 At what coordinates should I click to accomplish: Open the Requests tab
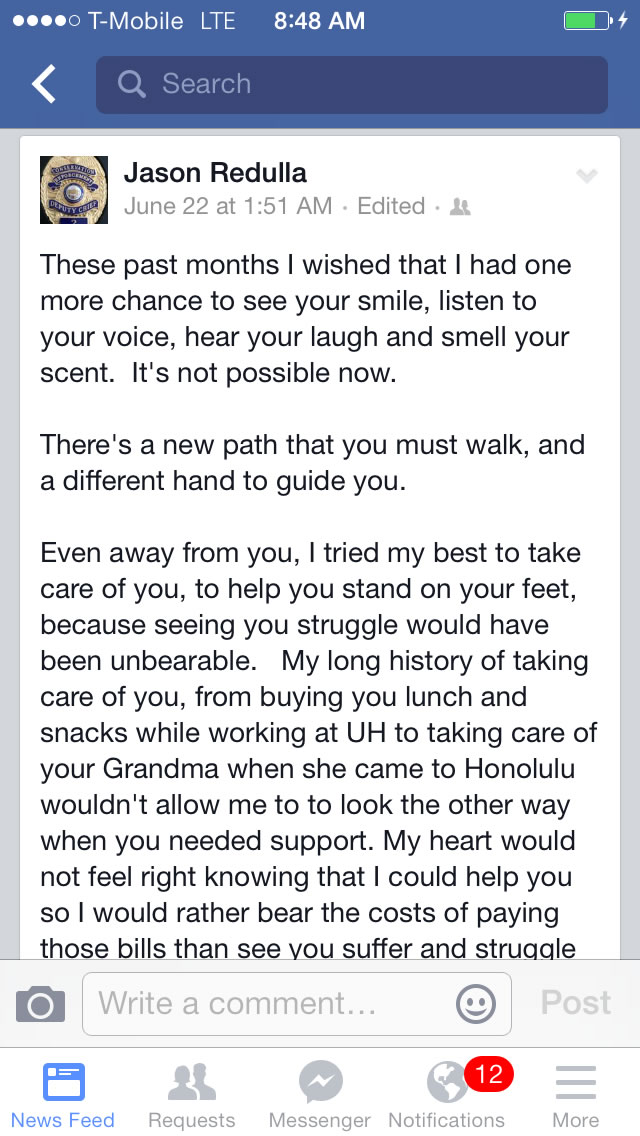[191, 1094]
